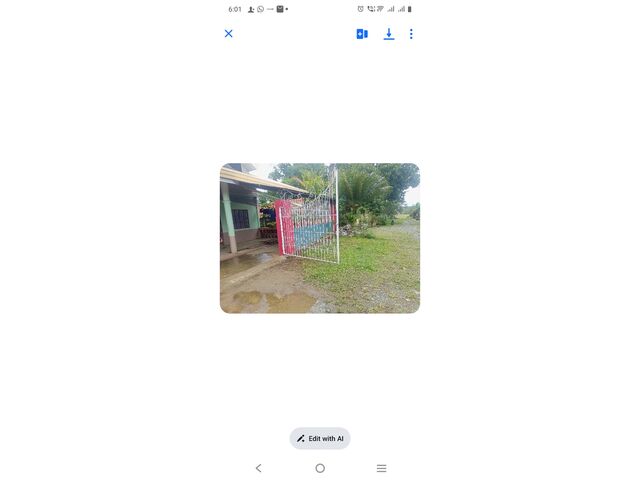Go back using the system back button
This screenshot has height=480, width=640.
click(259, 468)
